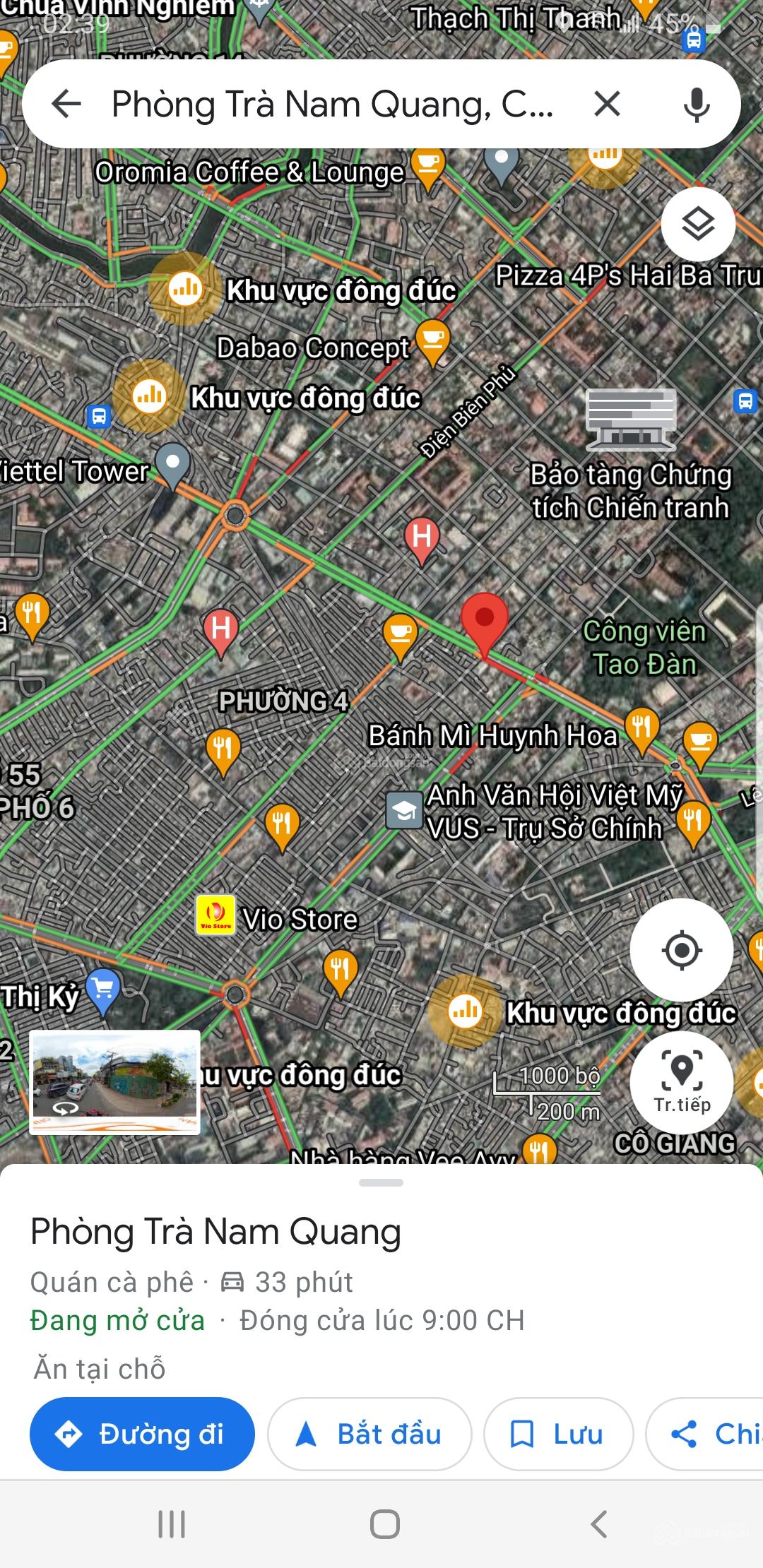763x1568 pixels.
Task: Share this place
Action: click(x=706, y=1434)
